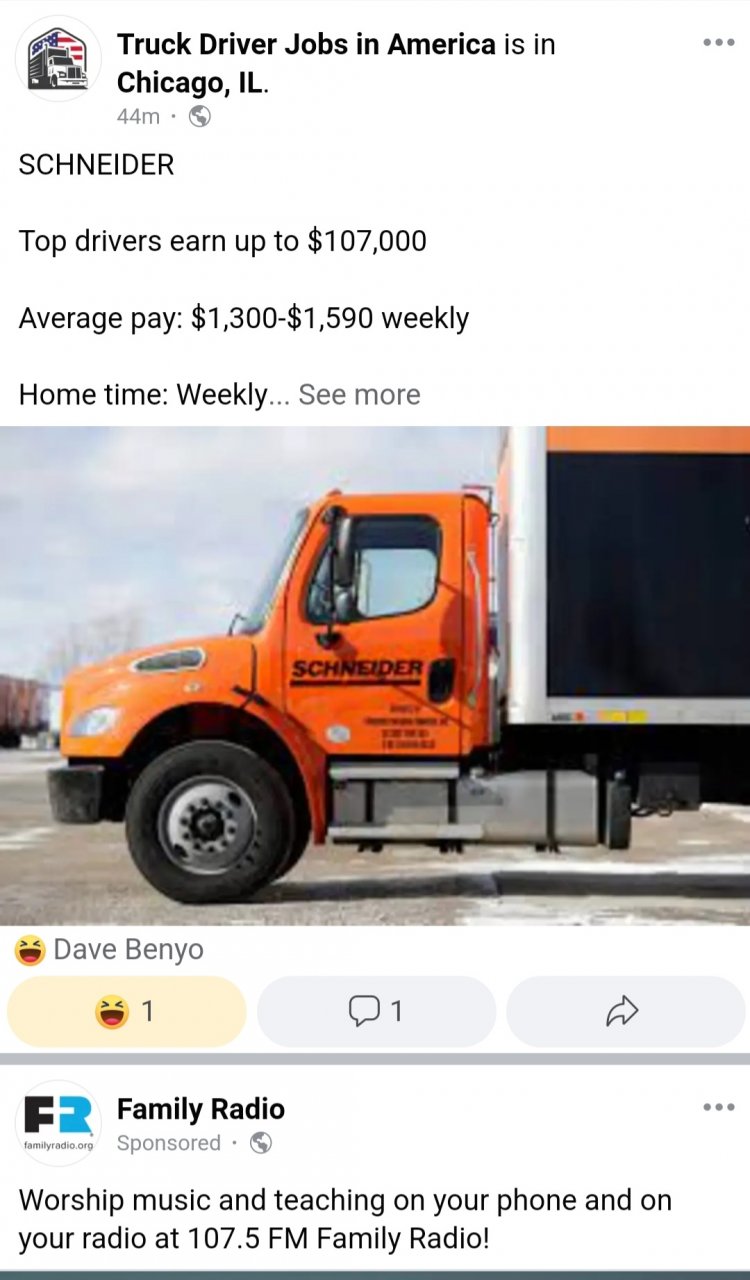Open Truck Driver Jobs in America page
750x1280 pixels.
click(x=306, y=44)
